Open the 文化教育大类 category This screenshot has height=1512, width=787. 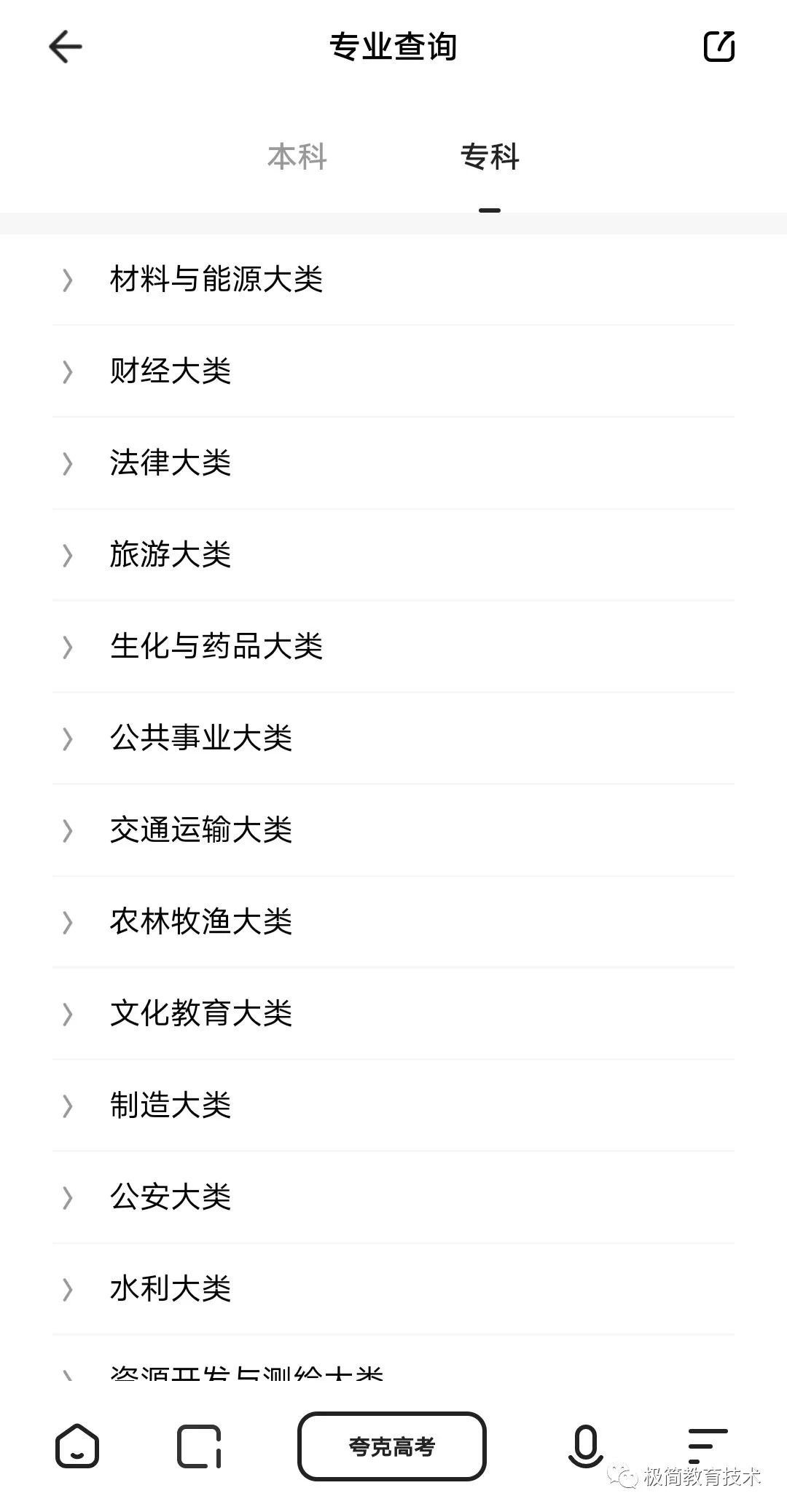pos(393,1014)
